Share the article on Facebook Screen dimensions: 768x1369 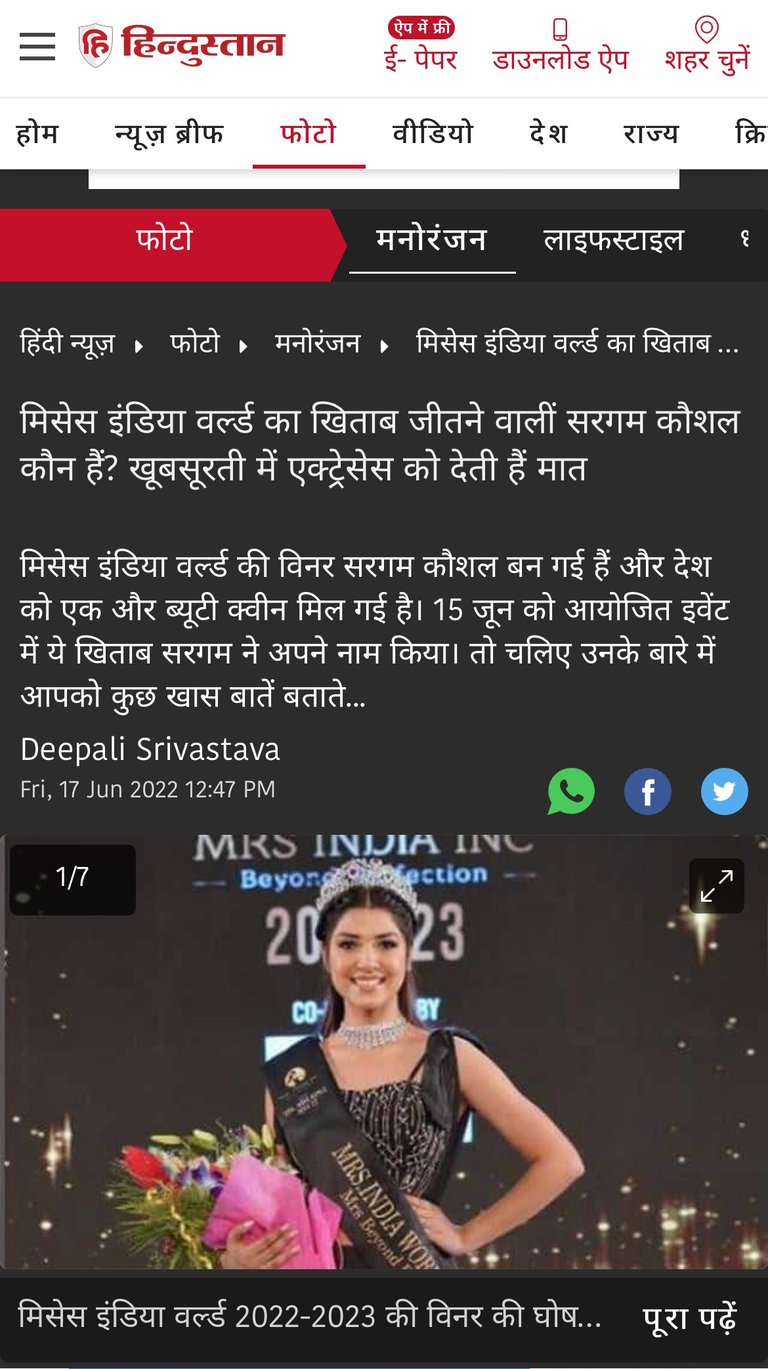[x=648, y=793]
